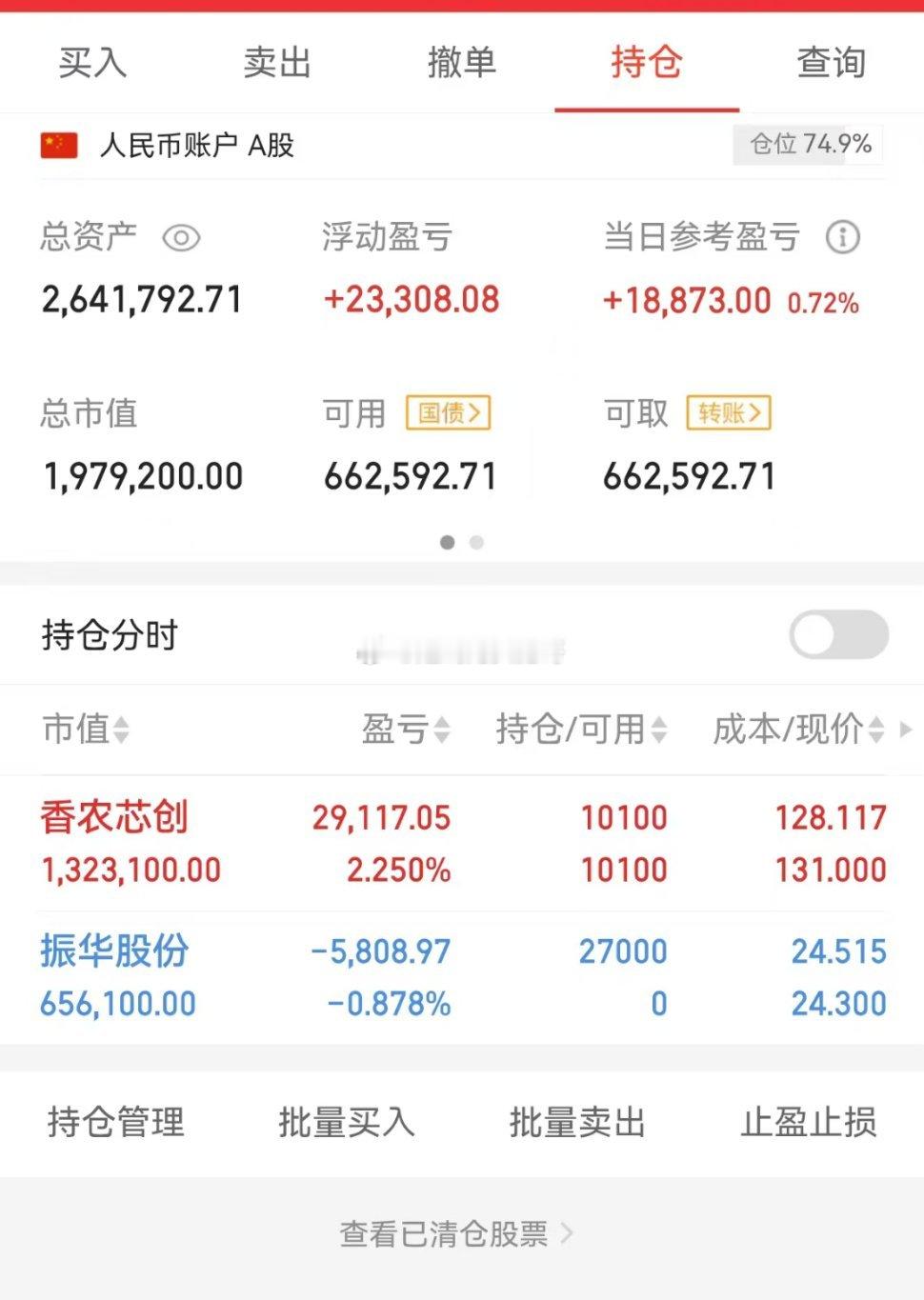Switch to the 卖出 tab
Image resolution: width=924 pixels, height=1300 pixels.
click(x=277, y=63)
